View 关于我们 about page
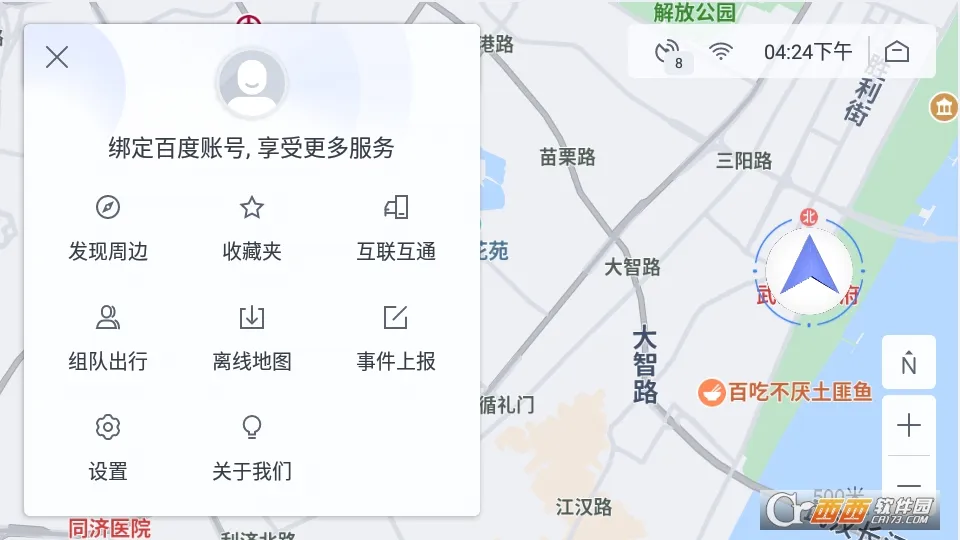The image size is (960, 540). coord(252,448)
